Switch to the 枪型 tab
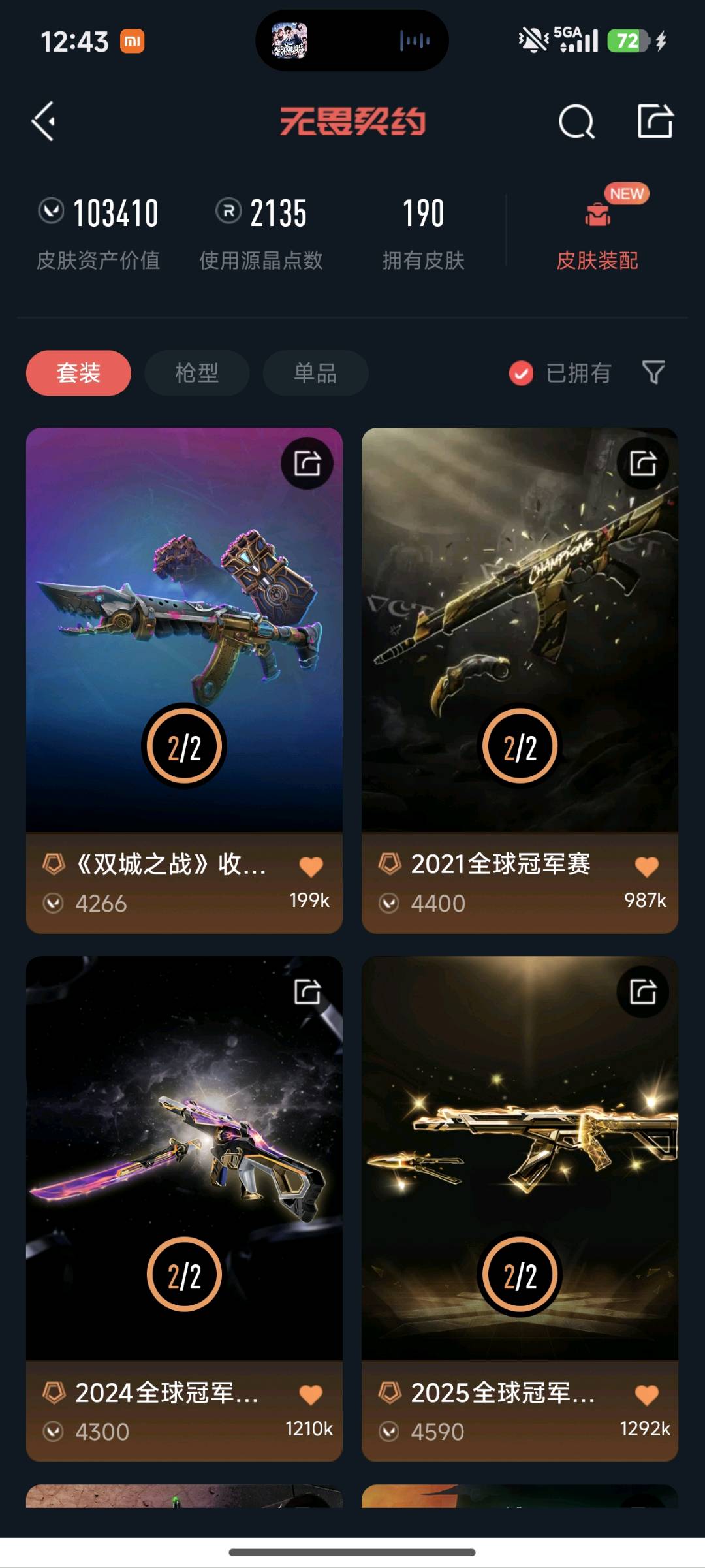This screenshot has height=1568, width=705. click(196, 373)
